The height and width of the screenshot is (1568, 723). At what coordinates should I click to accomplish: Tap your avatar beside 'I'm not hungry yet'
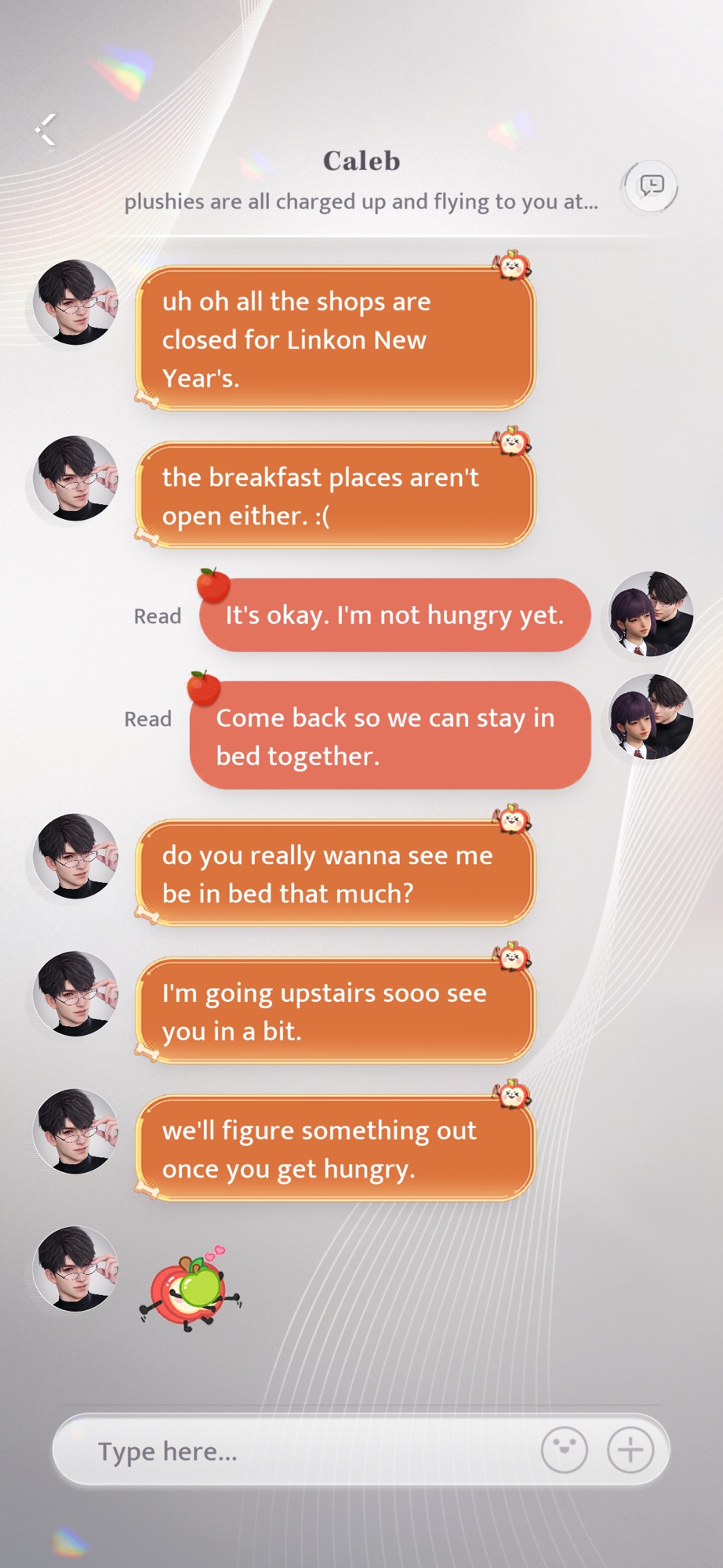pyautogui.click(x=651, y=614)
